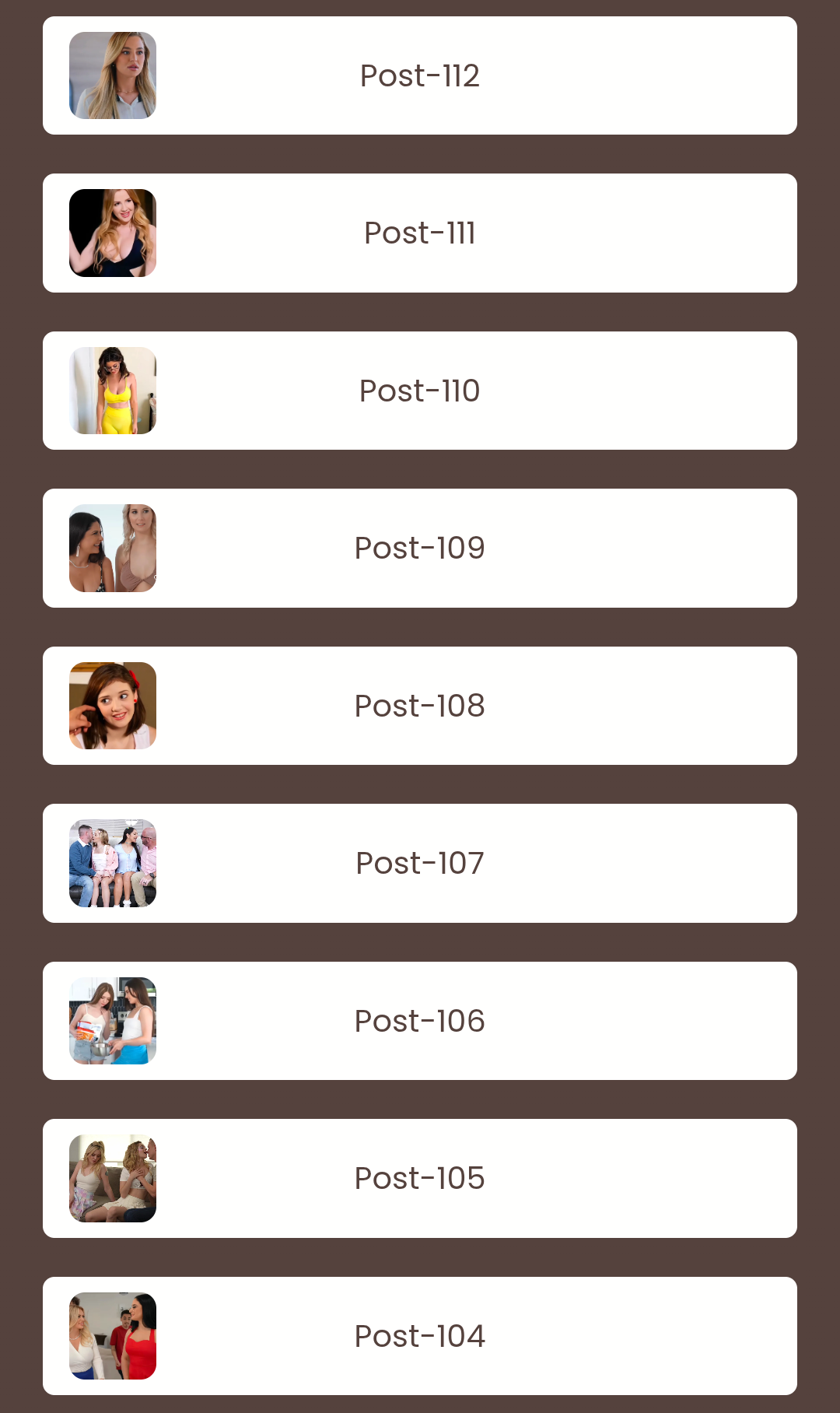Open the Post-104 item
Viewport: 840px width, 1413px height.
pyautogui.click(x=420, y=1336)
